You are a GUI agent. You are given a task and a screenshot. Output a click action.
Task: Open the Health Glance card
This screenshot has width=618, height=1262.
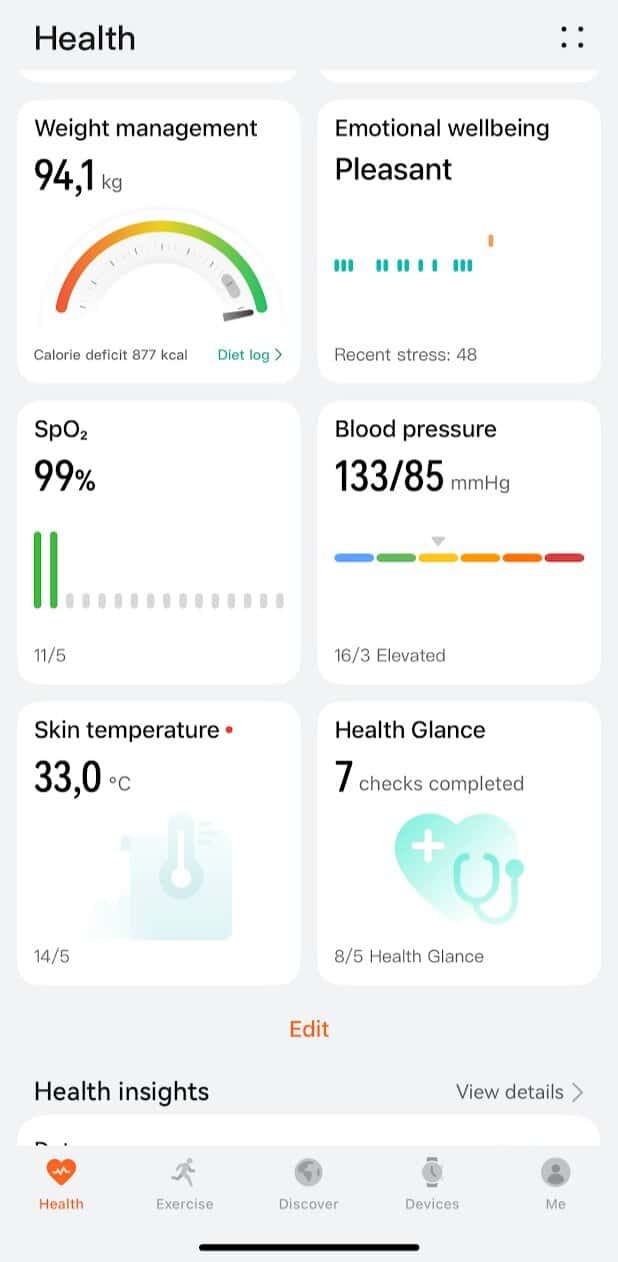[x=459, y=843]
